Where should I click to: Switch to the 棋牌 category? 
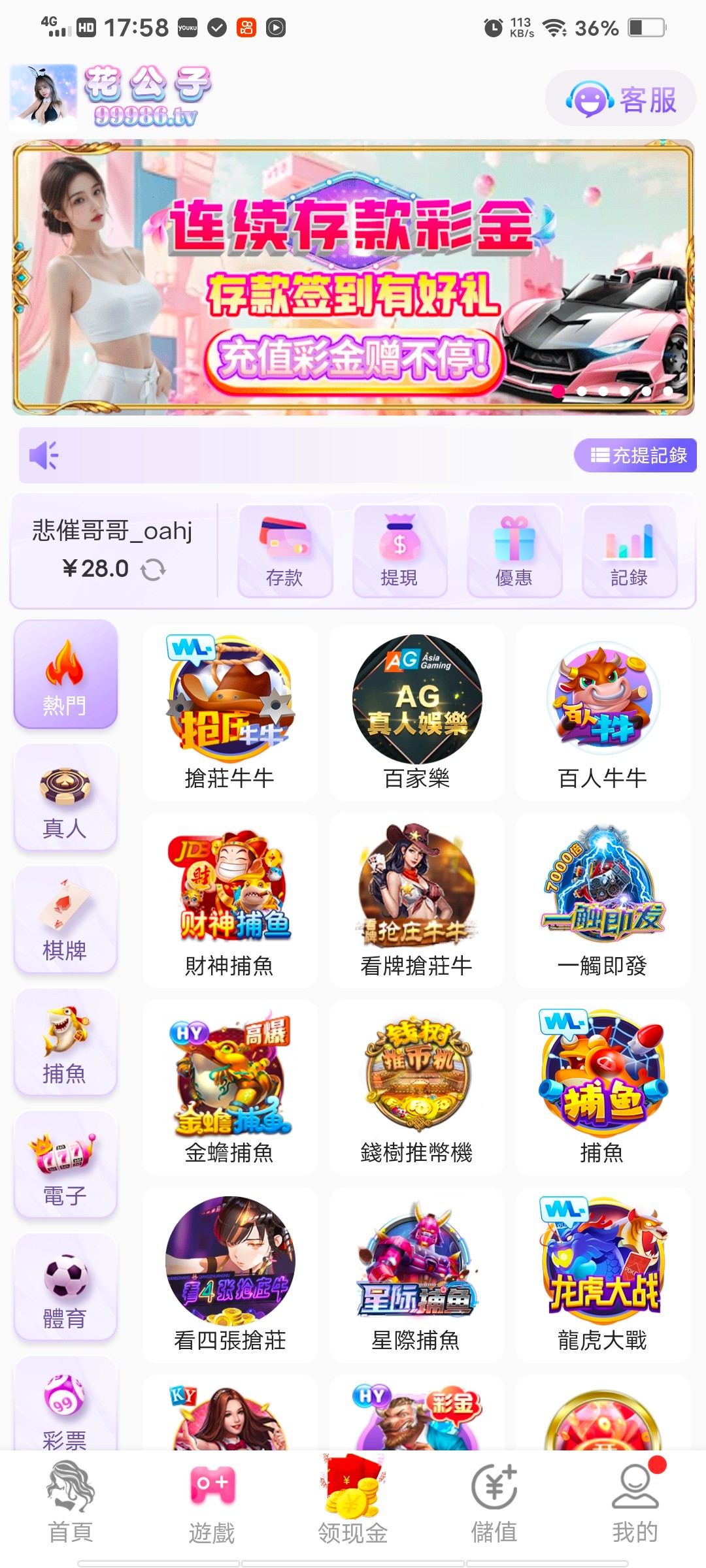[x=65, y=920]
